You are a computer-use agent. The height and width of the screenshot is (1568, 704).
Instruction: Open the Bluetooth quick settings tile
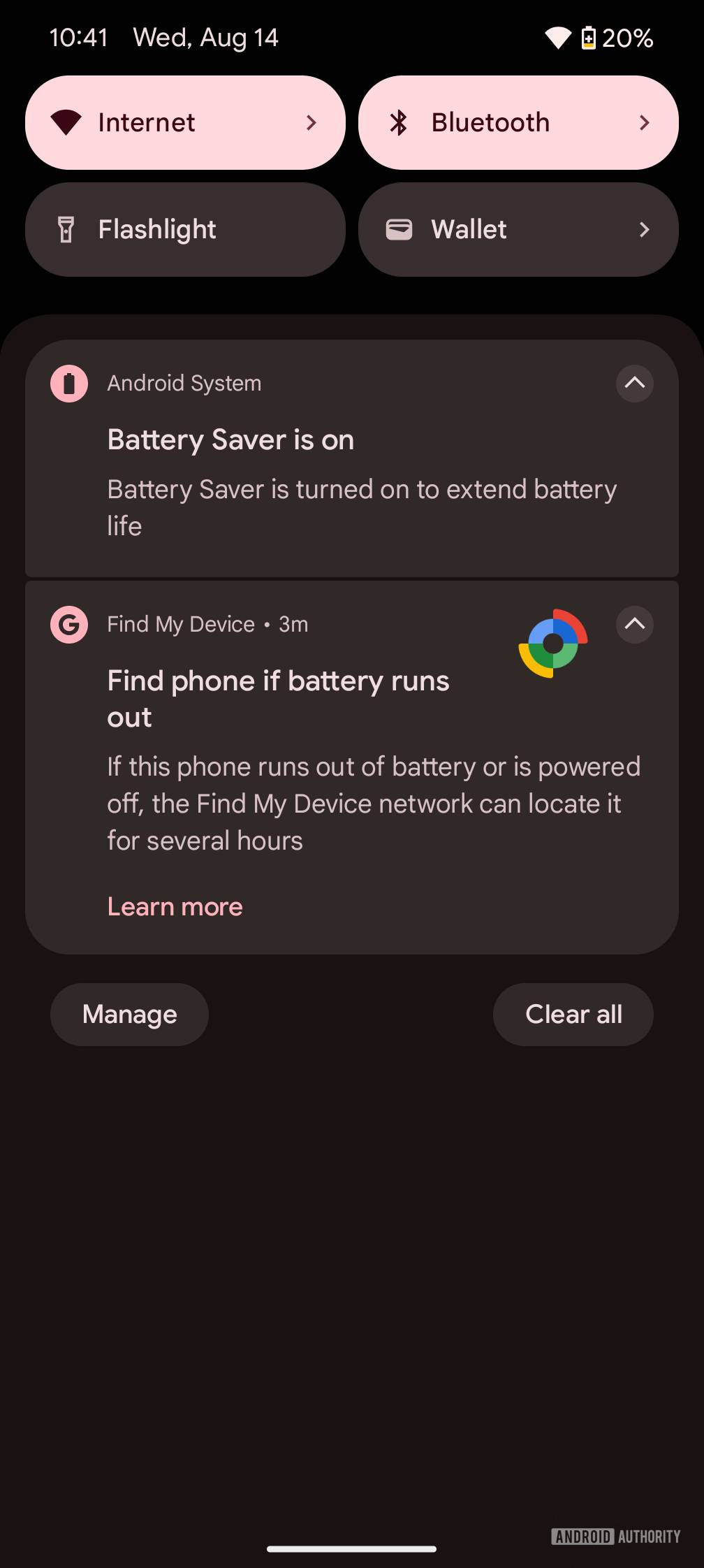click(x=518, y=123)
